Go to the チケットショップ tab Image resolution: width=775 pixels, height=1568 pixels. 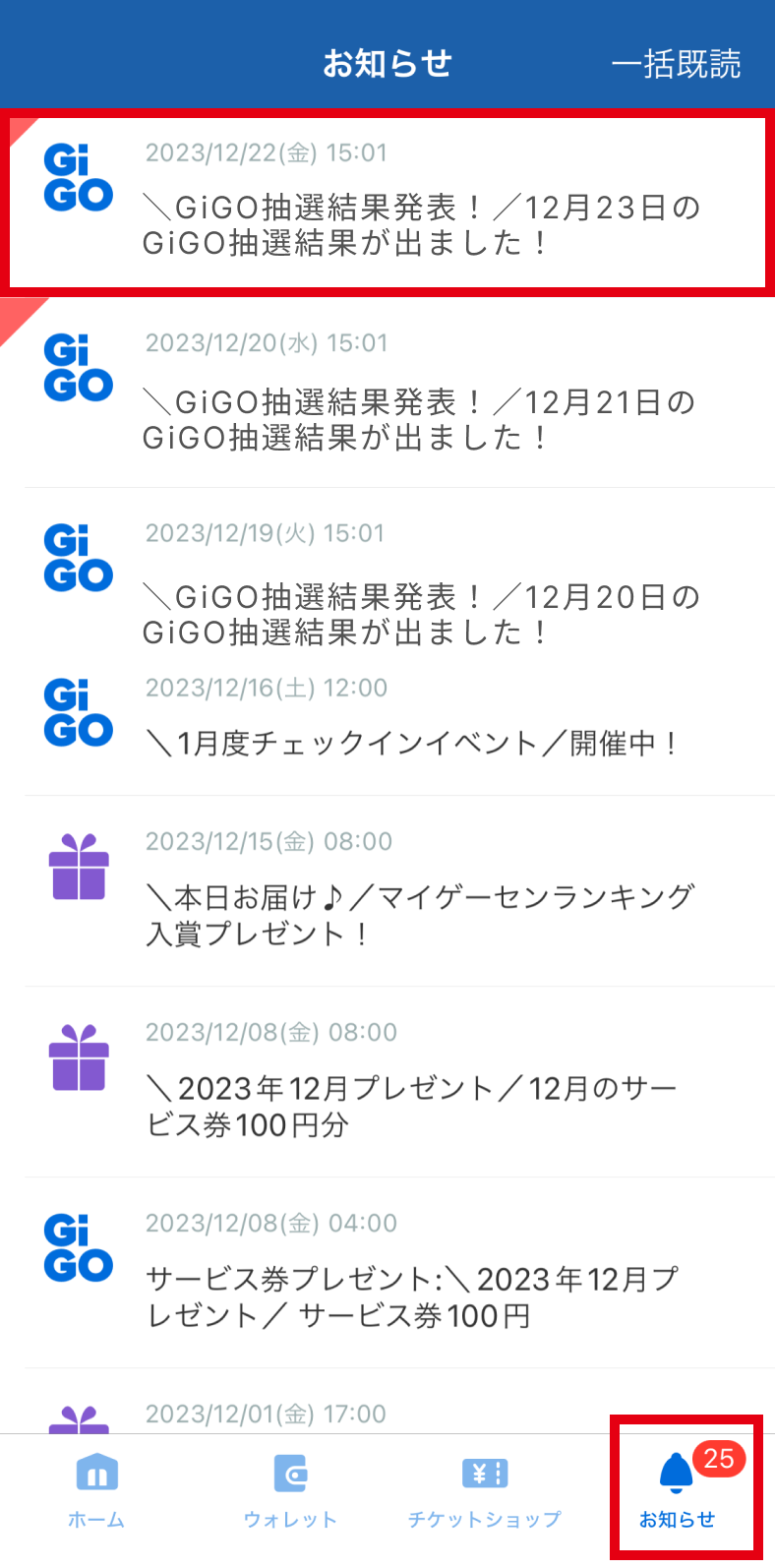484,1491
